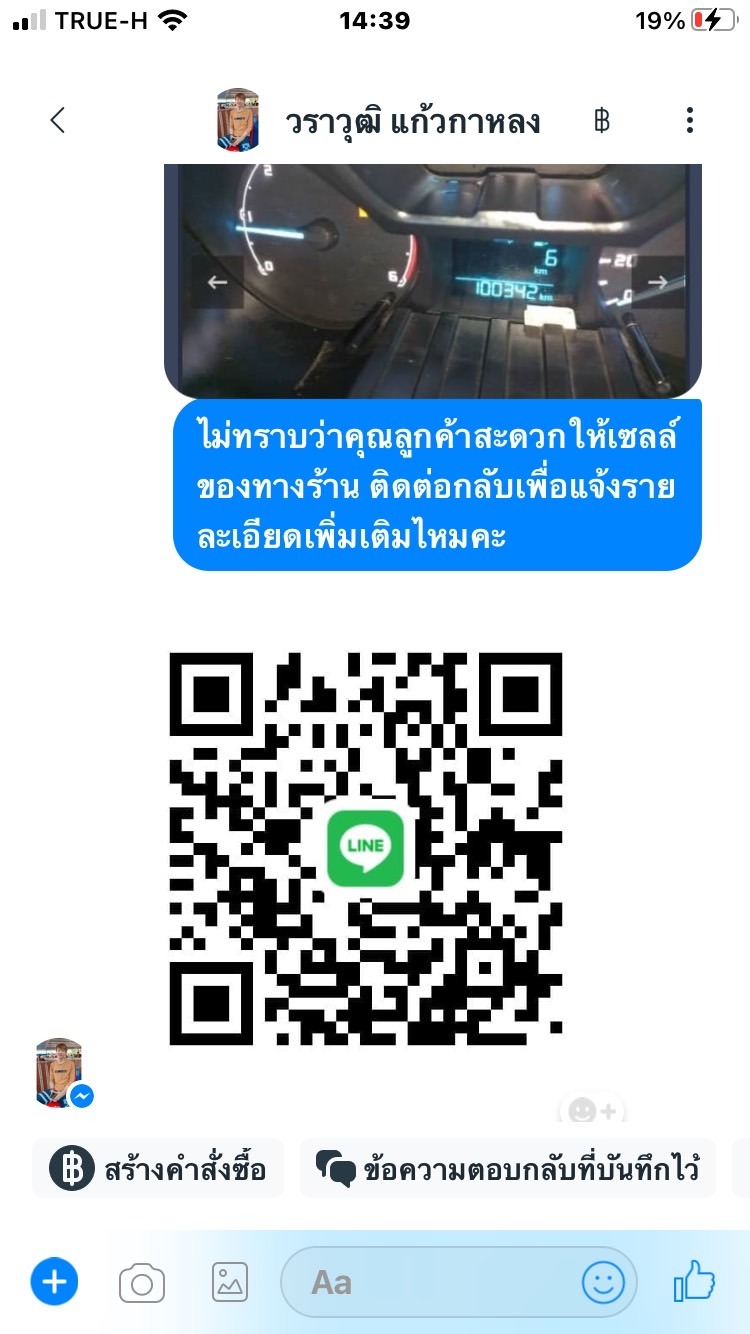Image resolution: width=750 pixels, height=1334 pixels.
Task: Tap สร้างคำสั่งซื้อ chip
Action: [158, 1168]
